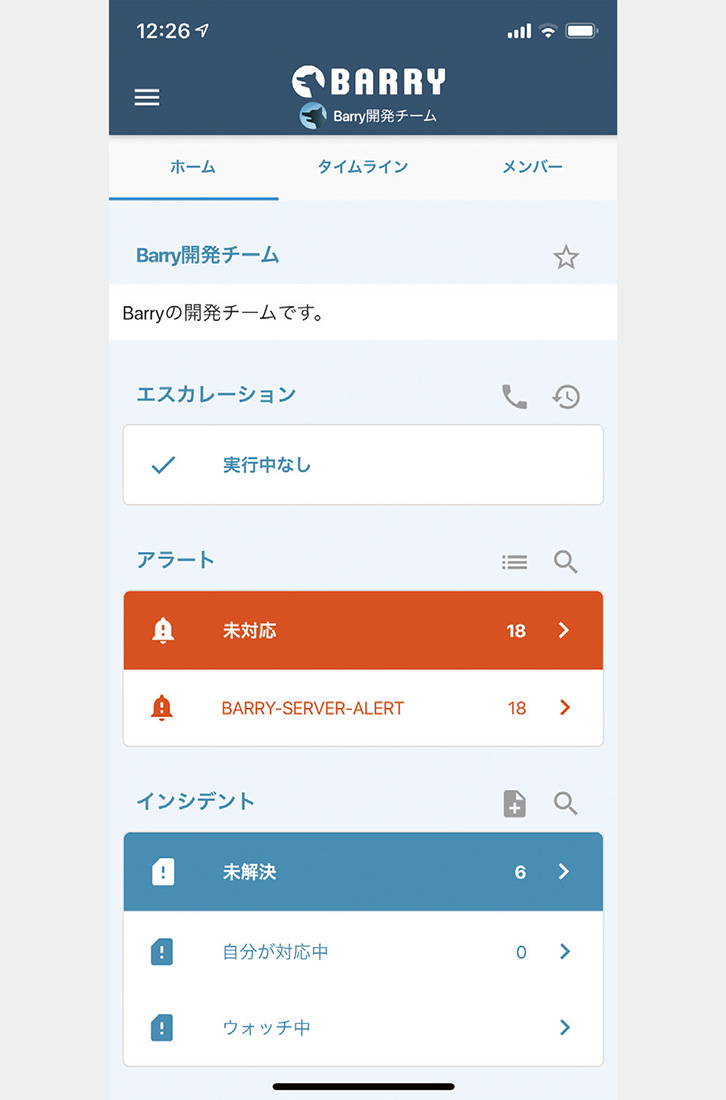Open the hamburger drawer menu
This screenshot has width=726, height=1100.
[x=147, y=97]
